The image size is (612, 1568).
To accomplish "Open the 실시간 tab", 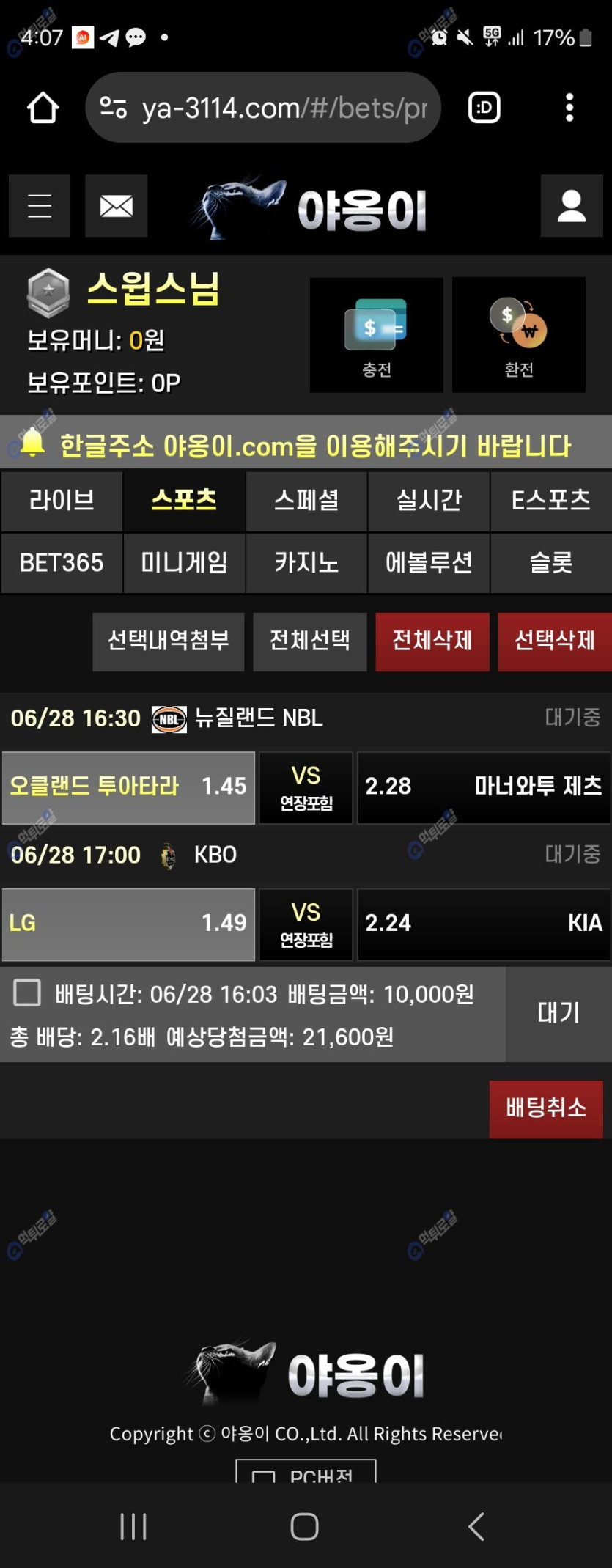I will tap(429, 501).
